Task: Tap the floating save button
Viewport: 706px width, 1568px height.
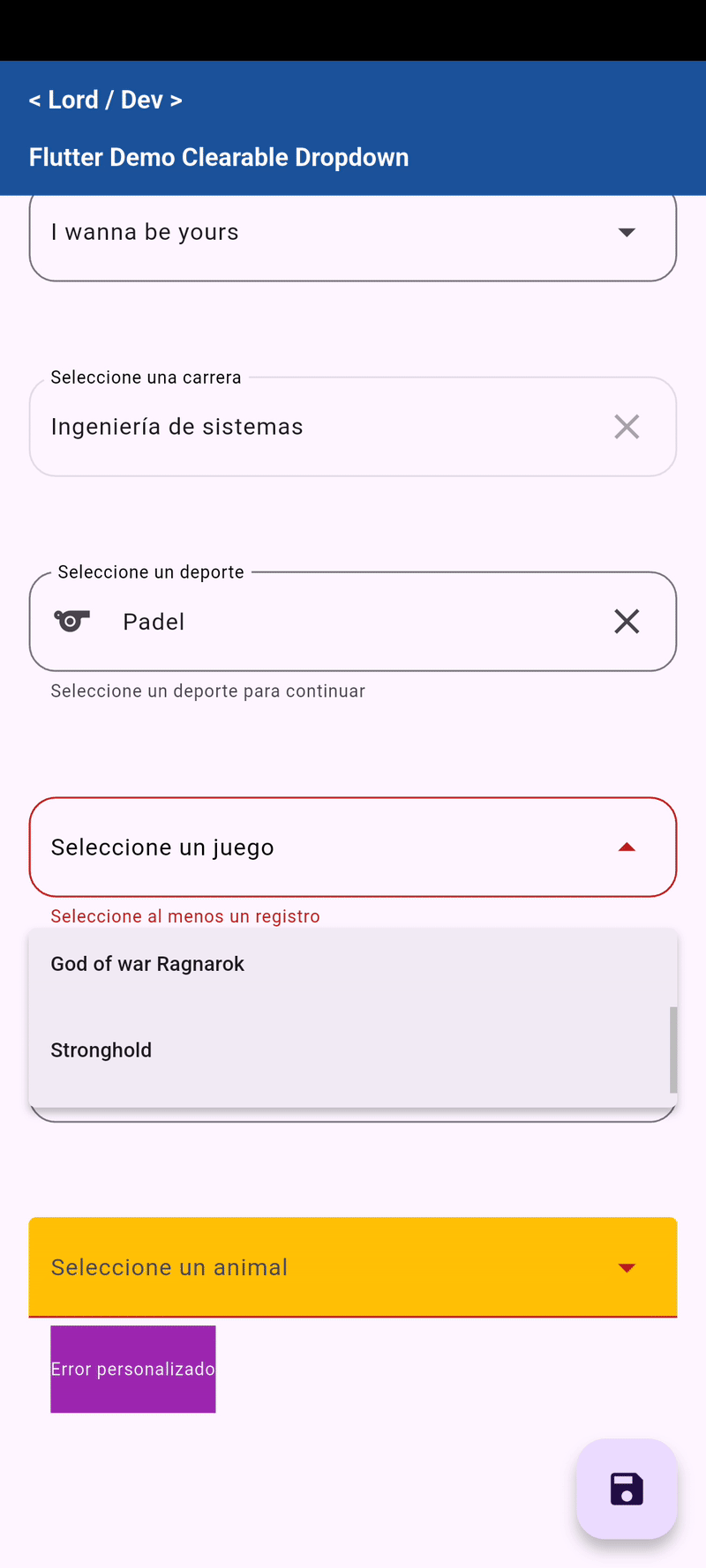Action: pos(626,1489)
